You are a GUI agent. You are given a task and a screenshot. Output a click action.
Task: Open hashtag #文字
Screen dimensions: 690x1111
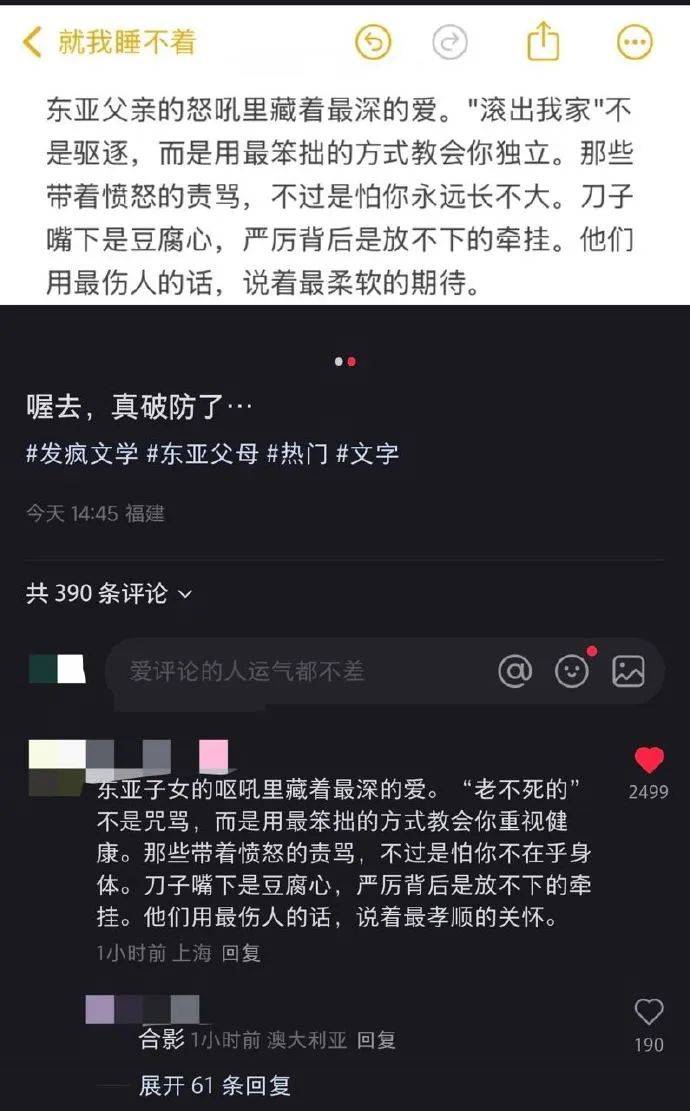(x=367, y=453)
